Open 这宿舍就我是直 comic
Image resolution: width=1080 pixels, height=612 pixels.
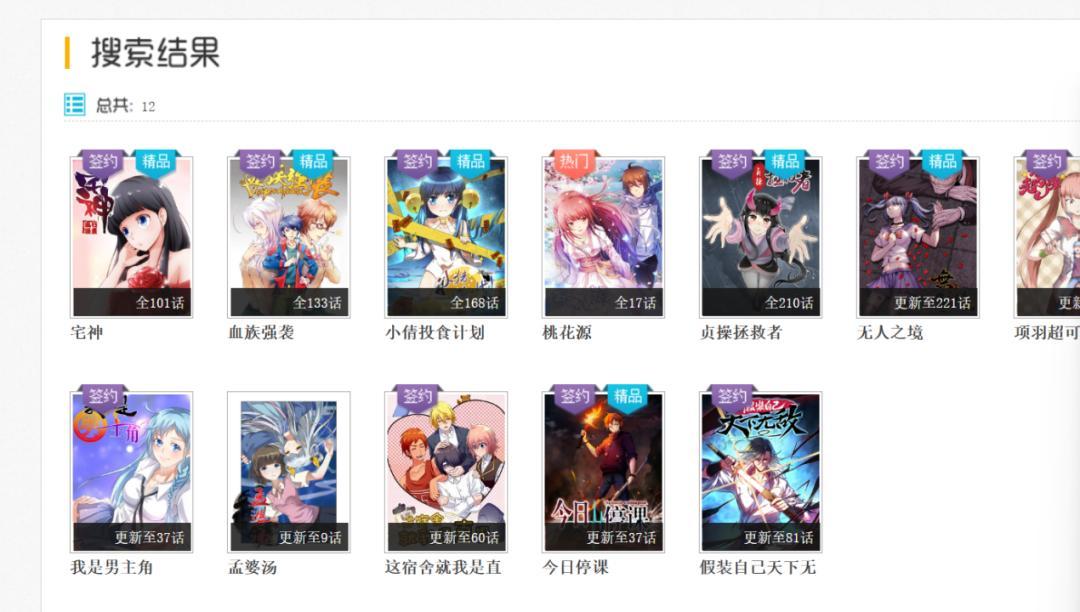click(446, 471)
